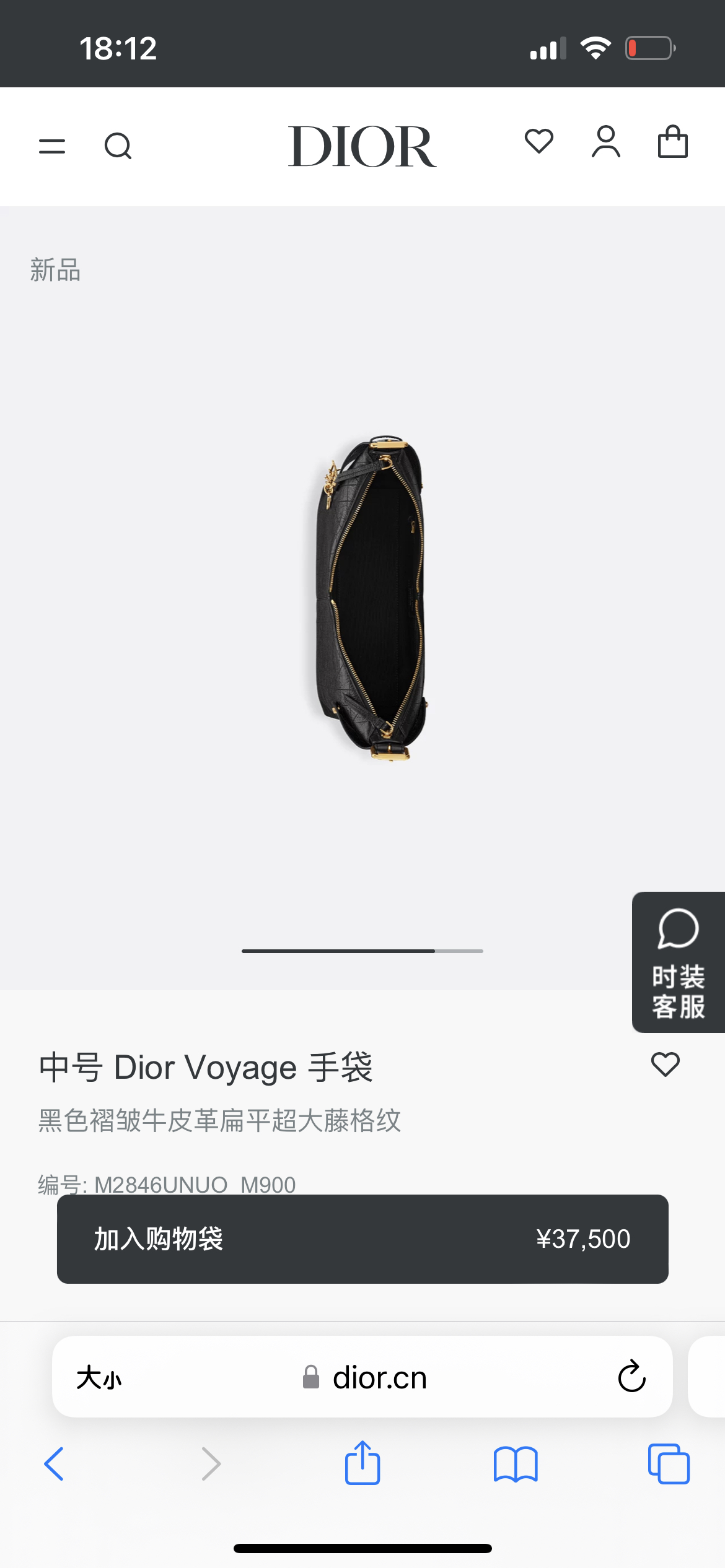Open the 大小 page settings
This screenshot has height=1568, width=725.
click(99, 1378)
